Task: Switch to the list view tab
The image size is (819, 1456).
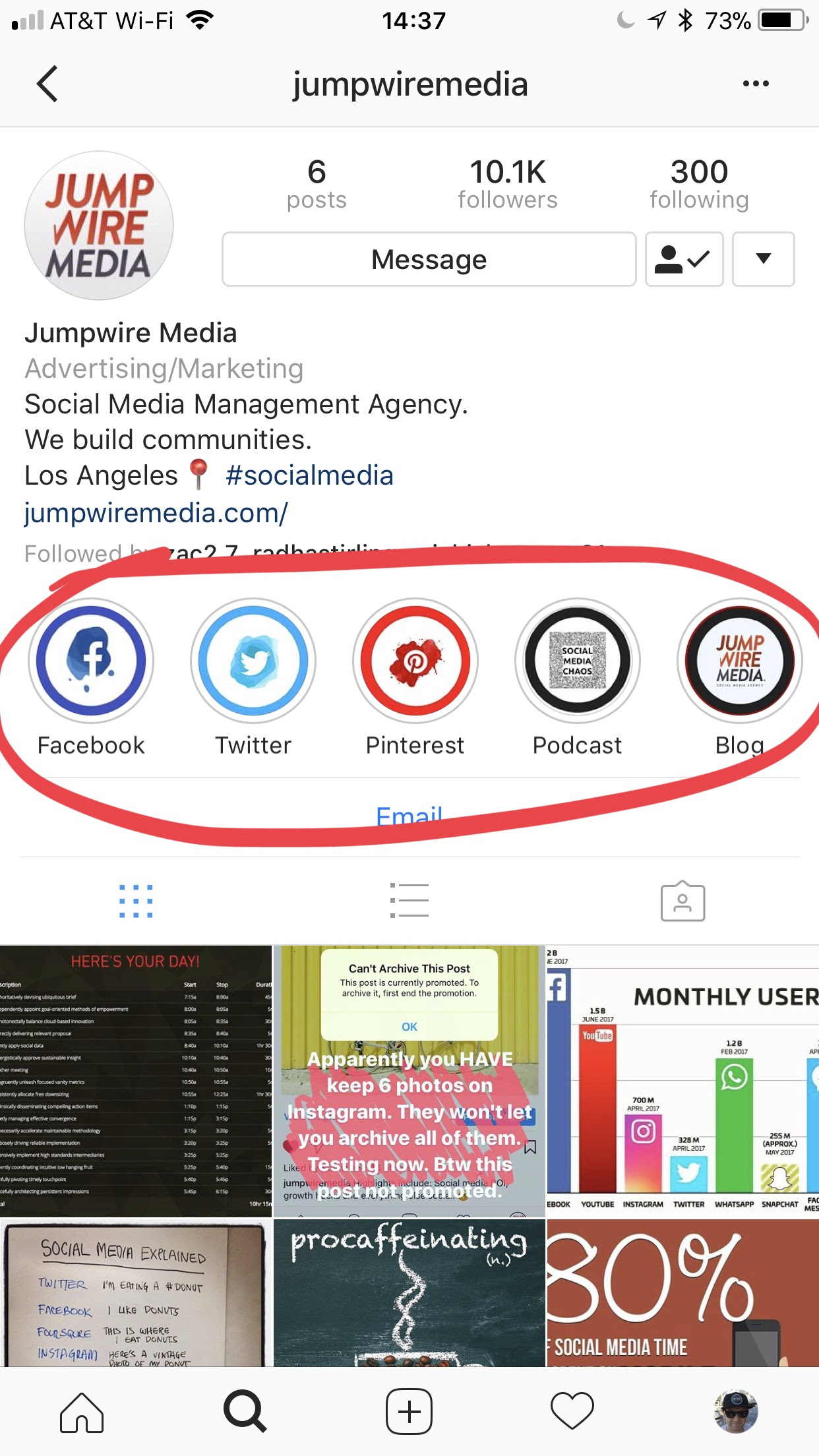Action: point(409,901)
